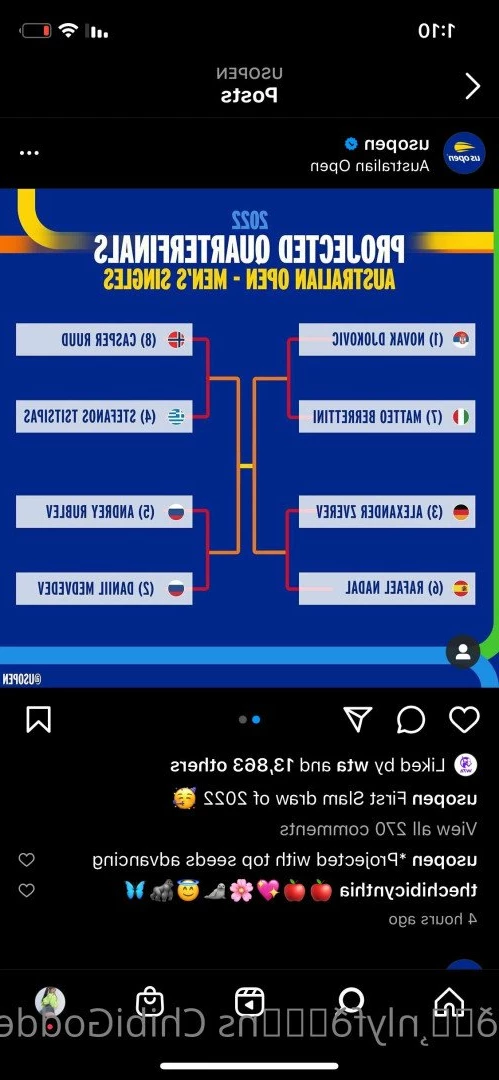Share the post via paper plane icon
Screen dimensions: 499x1080
point(357,719)
